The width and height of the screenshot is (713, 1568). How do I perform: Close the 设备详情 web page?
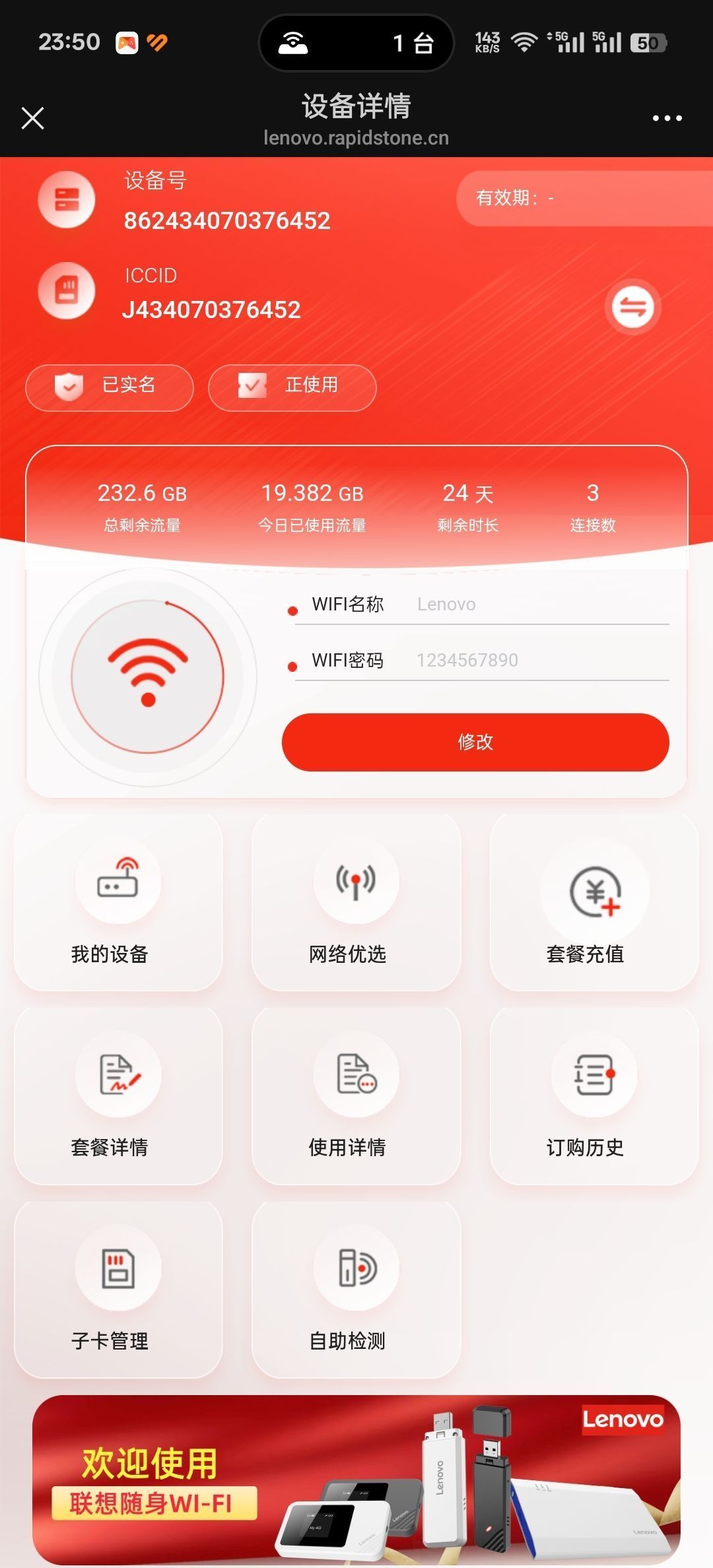point(32,119)
